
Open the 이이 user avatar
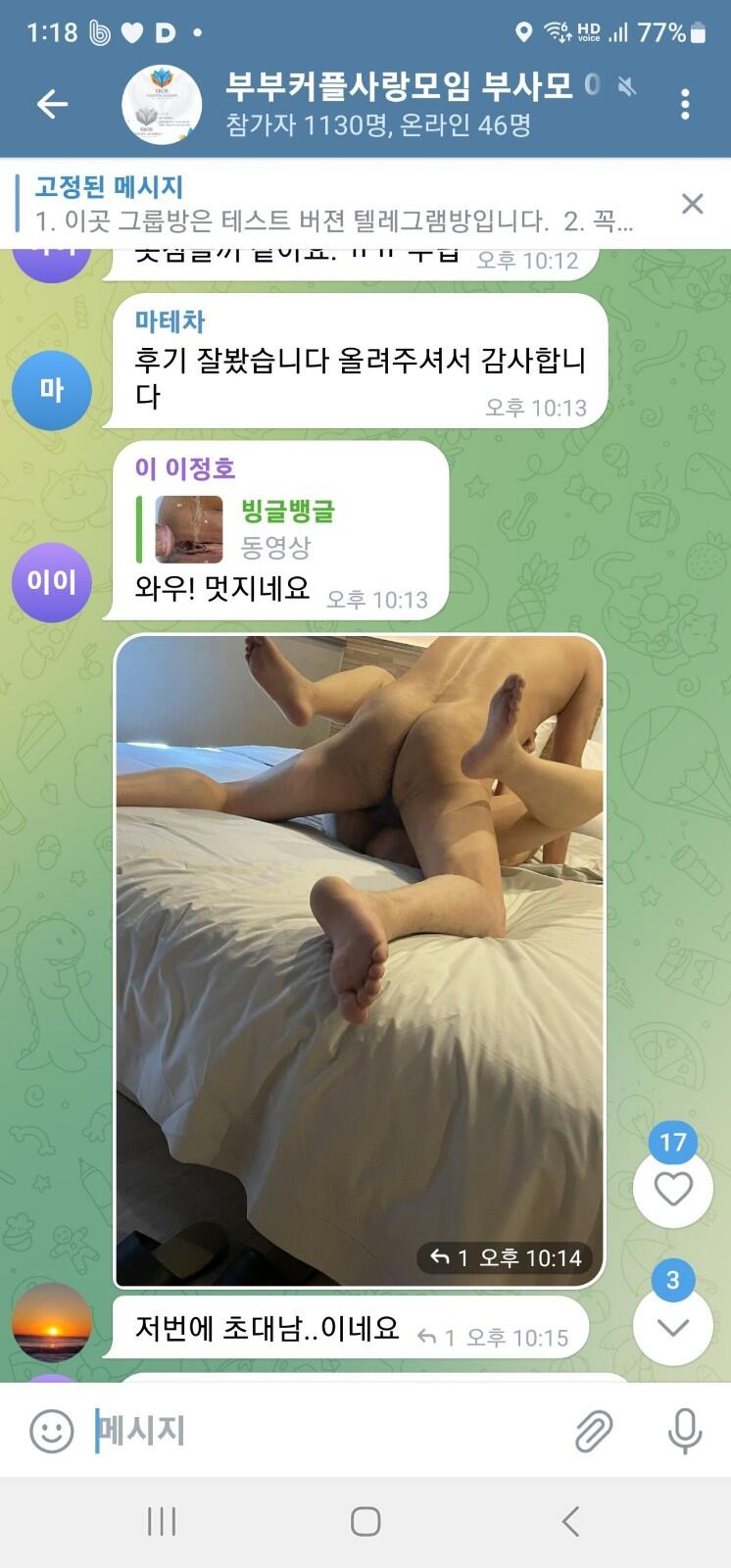coord(52,582)
